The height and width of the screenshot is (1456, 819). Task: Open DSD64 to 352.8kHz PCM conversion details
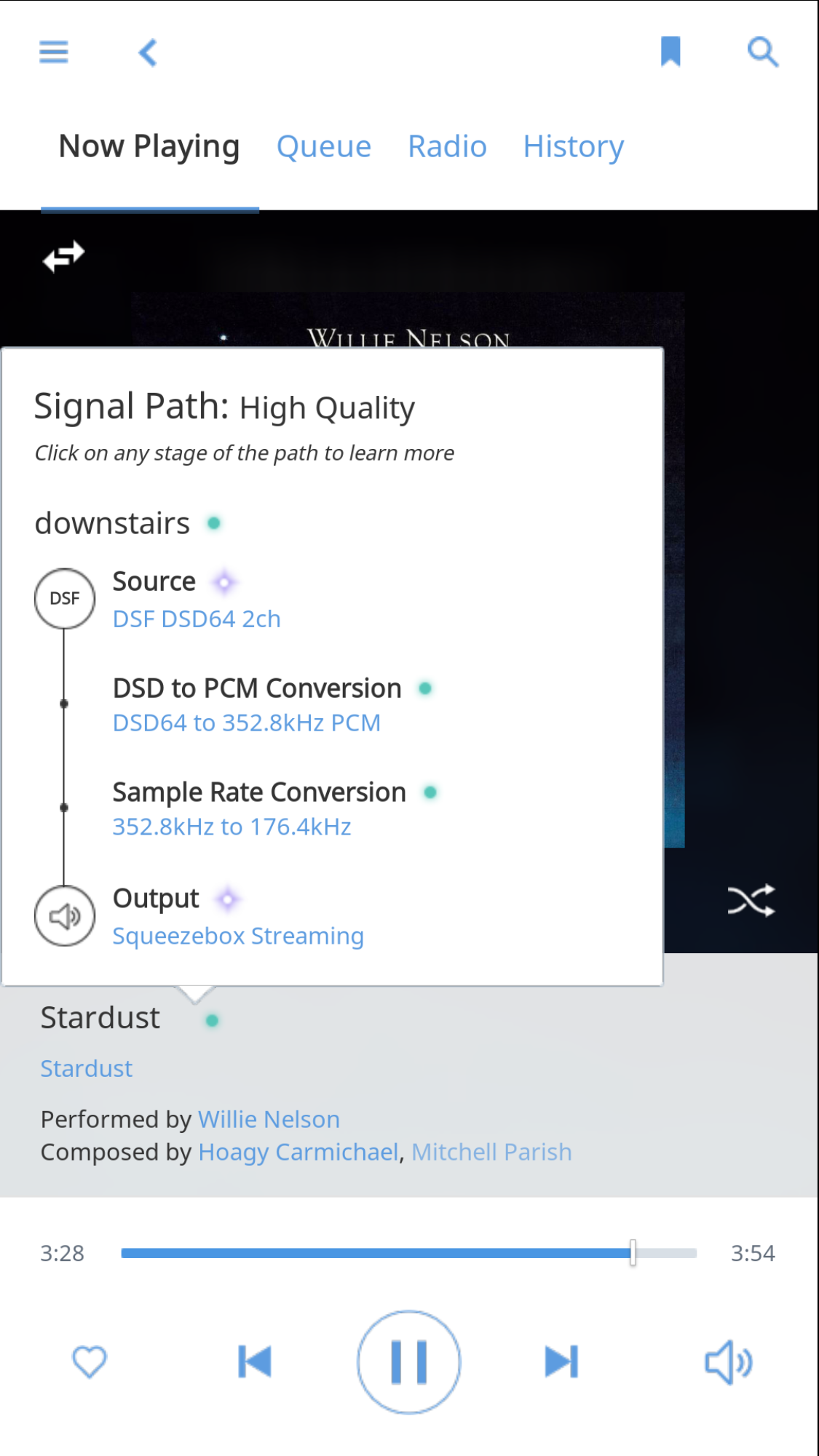(x=247, y=723)
